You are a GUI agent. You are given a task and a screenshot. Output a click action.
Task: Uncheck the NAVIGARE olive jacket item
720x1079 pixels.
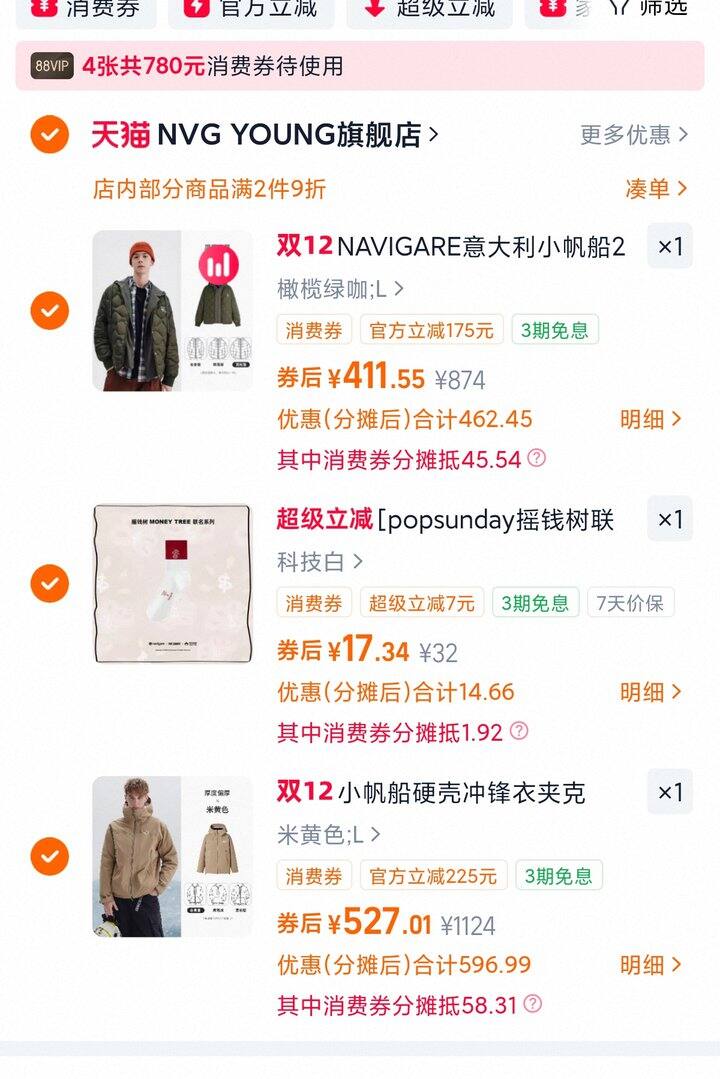[x=49, y=310]
